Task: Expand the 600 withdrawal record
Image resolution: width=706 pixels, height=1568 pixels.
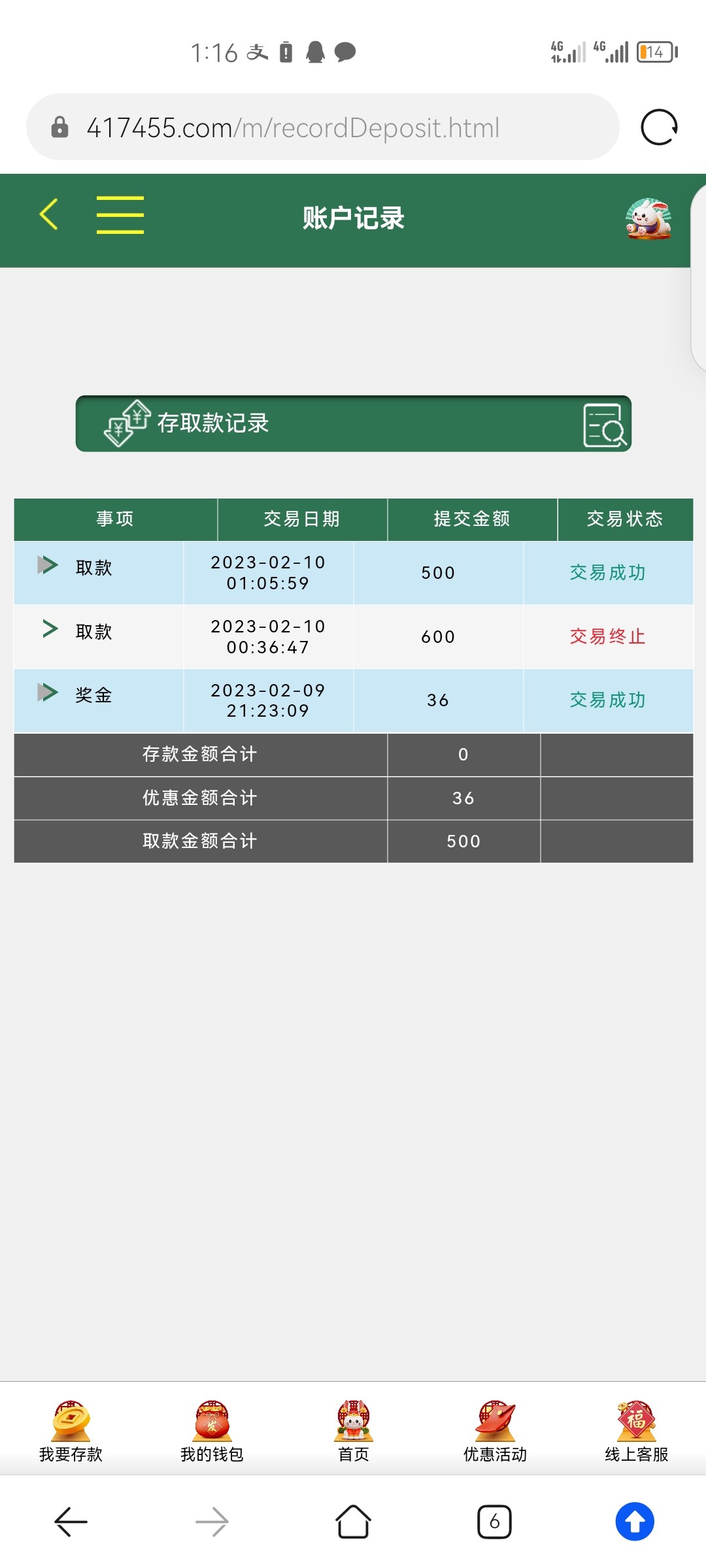Action: click(x=50, y=629)
